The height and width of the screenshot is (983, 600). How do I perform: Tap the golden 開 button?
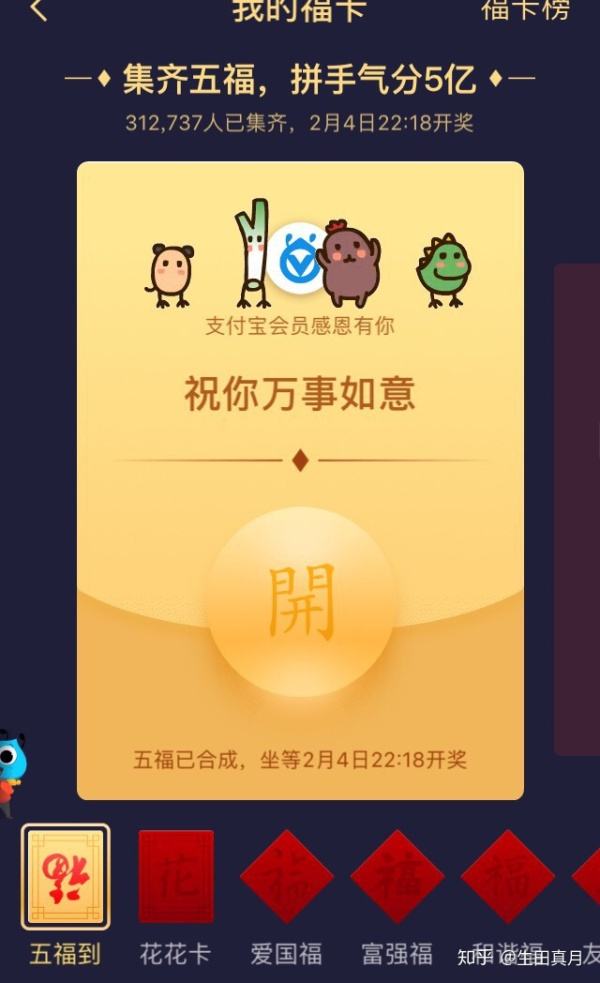301,602
